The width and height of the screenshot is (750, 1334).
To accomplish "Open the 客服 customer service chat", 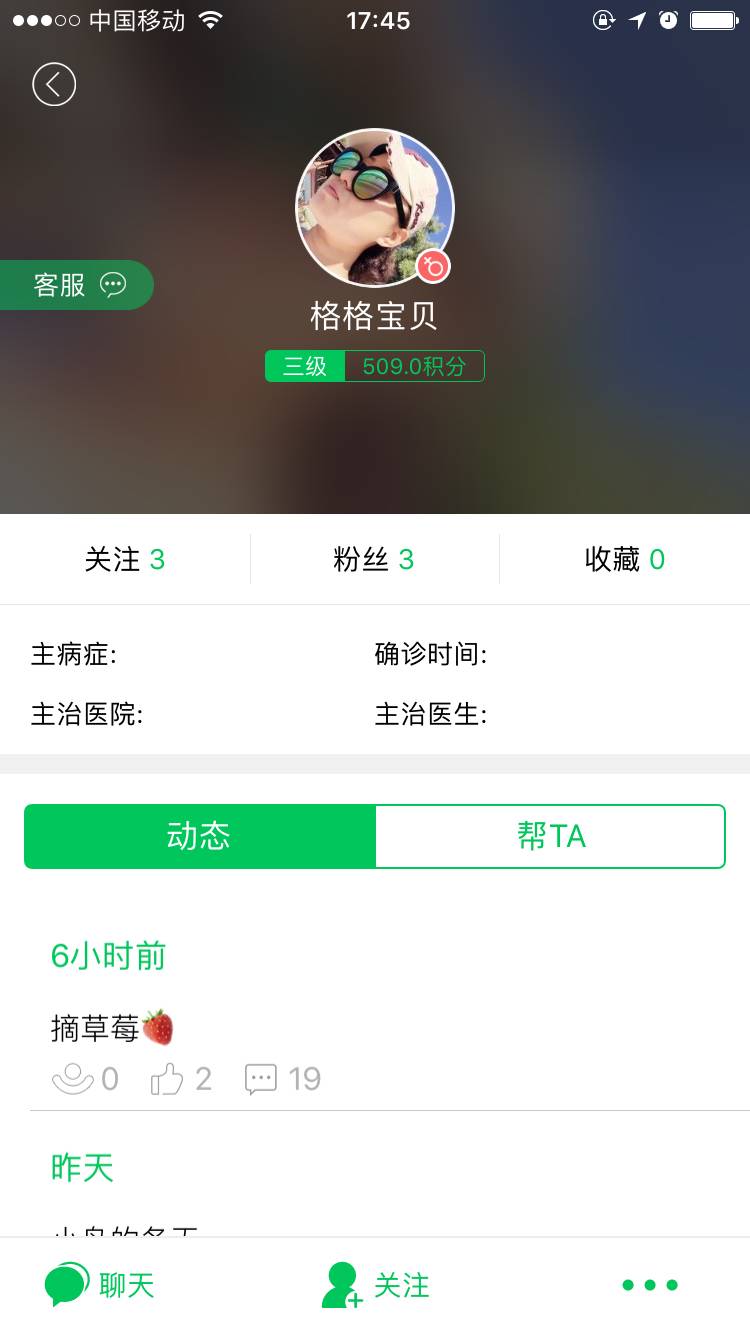I will [x=77, y=285].
